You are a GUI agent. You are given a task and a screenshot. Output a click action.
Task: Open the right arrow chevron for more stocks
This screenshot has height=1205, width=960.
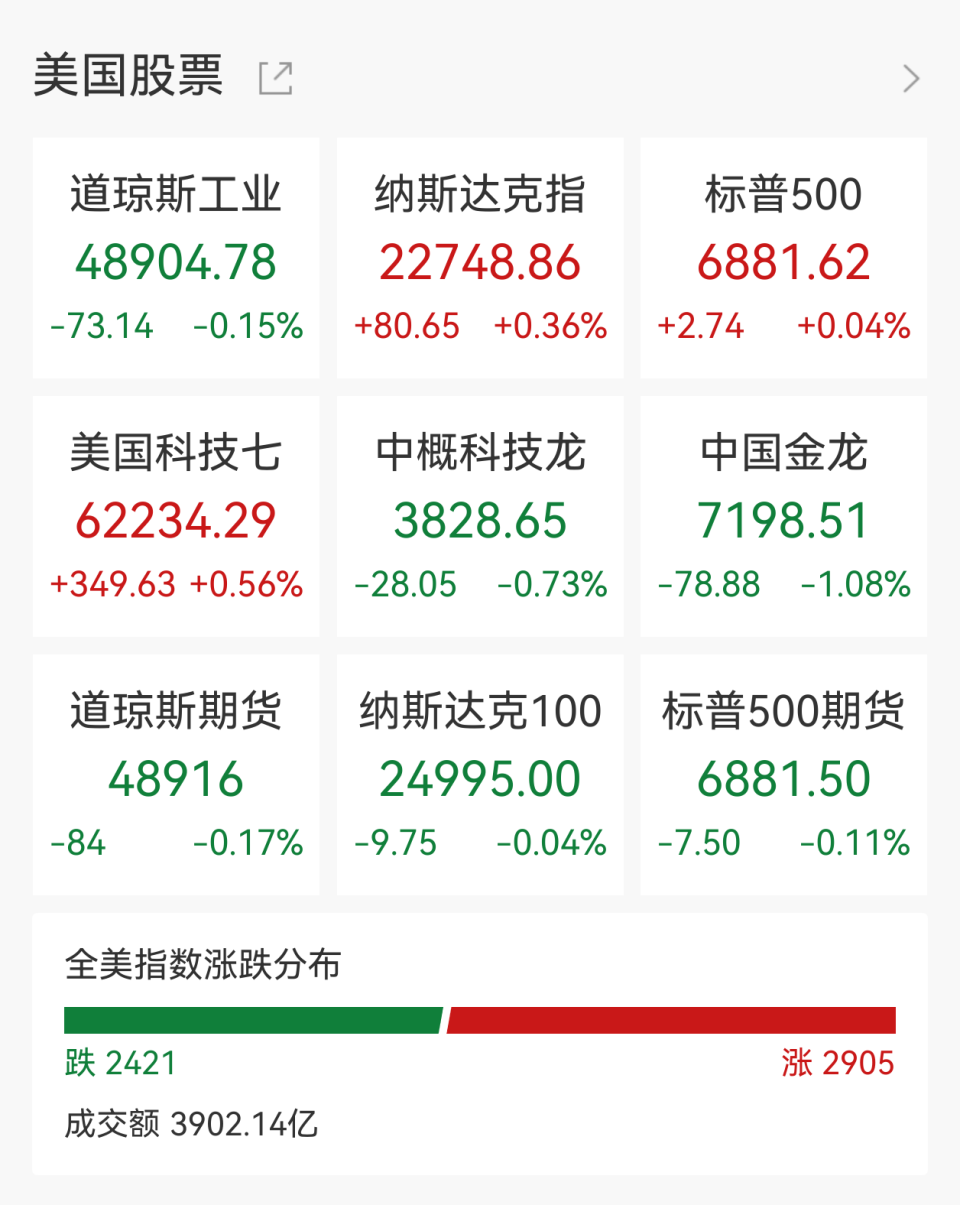[x=909, y=77]
